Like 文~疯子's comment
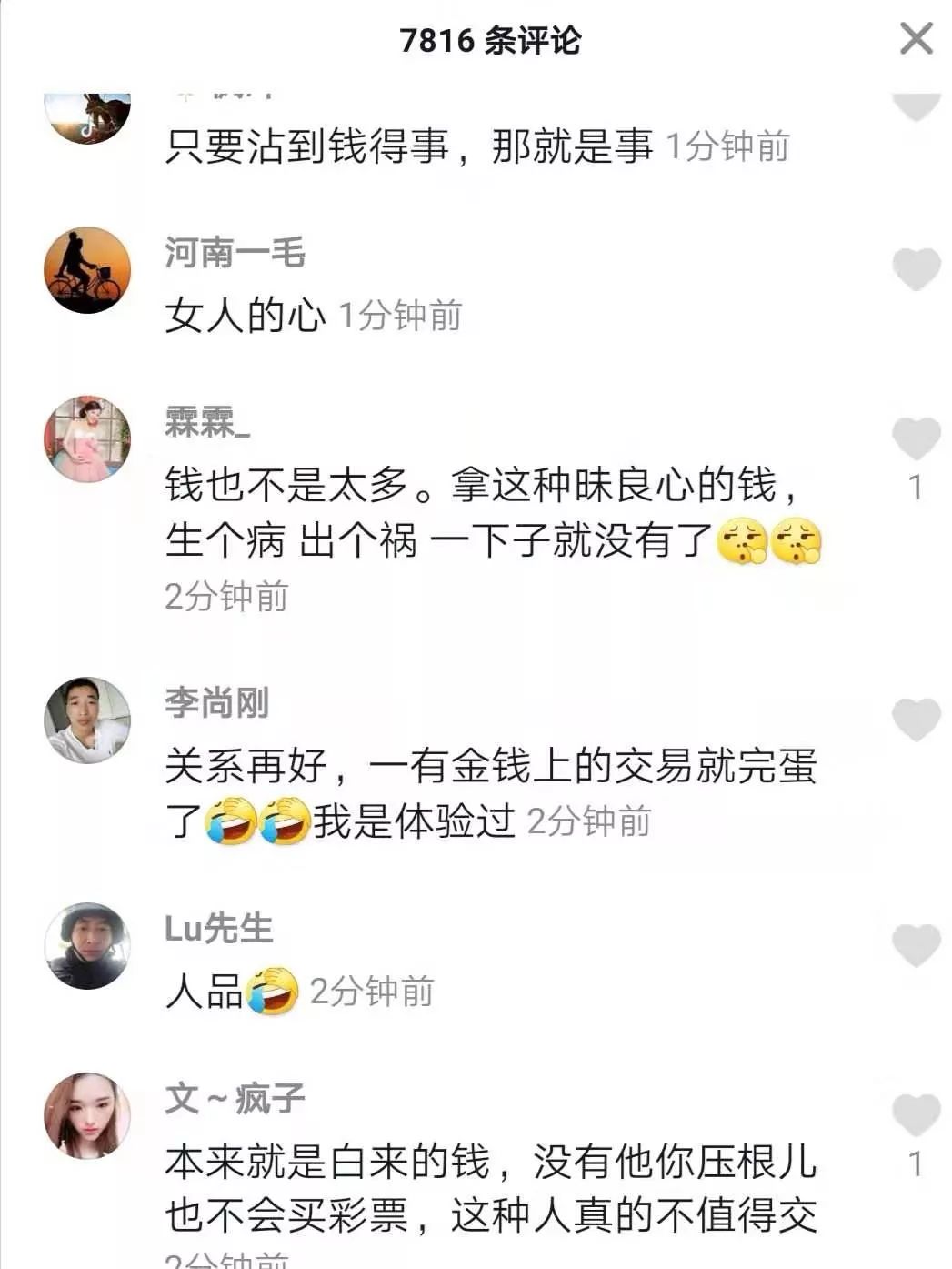This screenshot has height=1269, width=952. tap(916, 1114)
